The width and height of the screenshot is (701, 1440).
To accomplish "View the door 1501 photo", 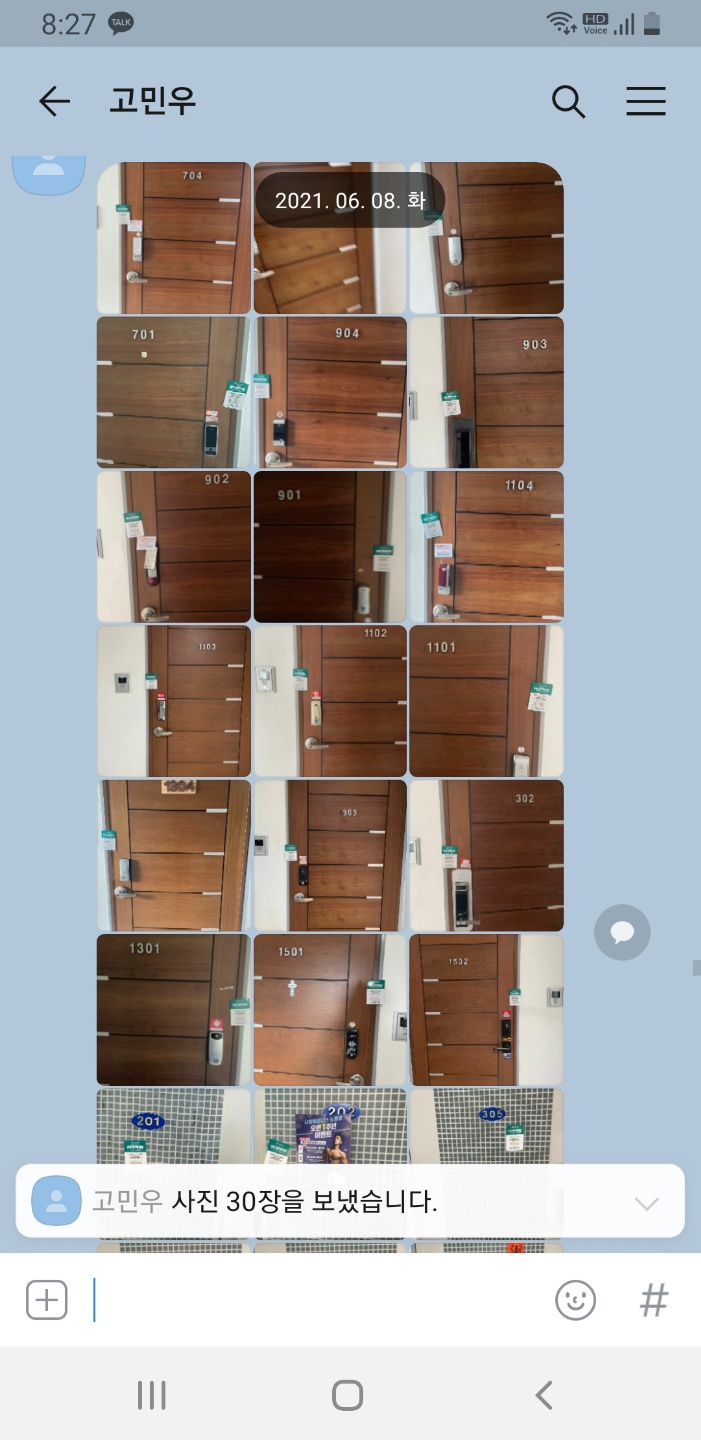I will pos(330,1010).
